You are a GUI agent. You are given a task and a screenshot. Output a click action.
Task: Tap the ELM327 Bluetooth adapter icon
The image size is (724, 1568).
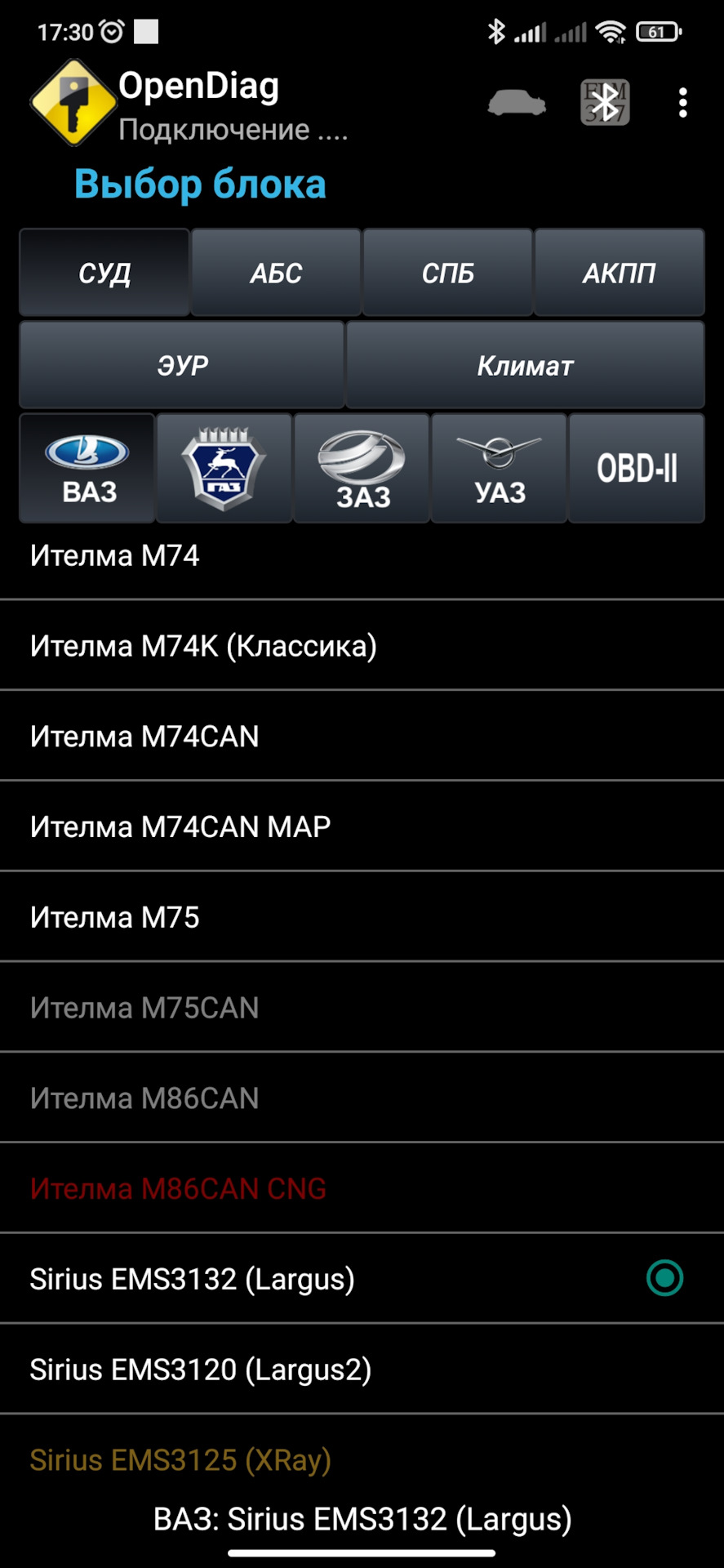pyautogui.click(x=605, y=103)
